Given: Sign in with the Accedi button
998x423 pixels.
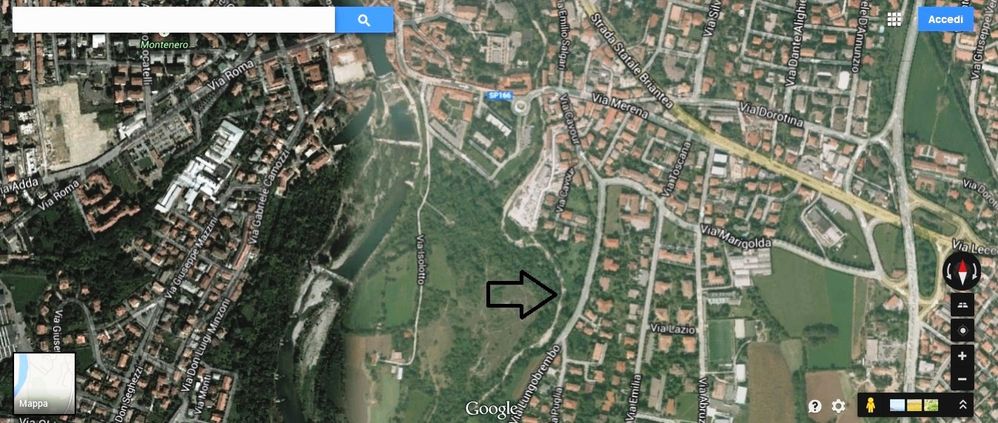Looking at the screenshot, I should (946, 19).
